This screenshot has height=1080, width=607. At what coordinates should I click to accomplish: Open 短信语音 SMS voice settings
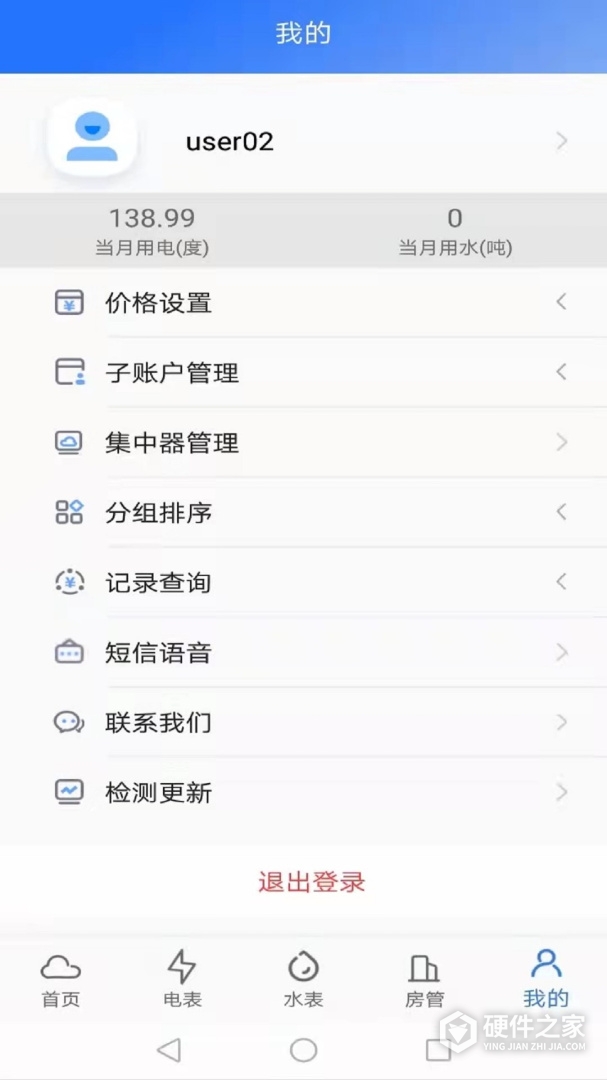pos(303,653)
